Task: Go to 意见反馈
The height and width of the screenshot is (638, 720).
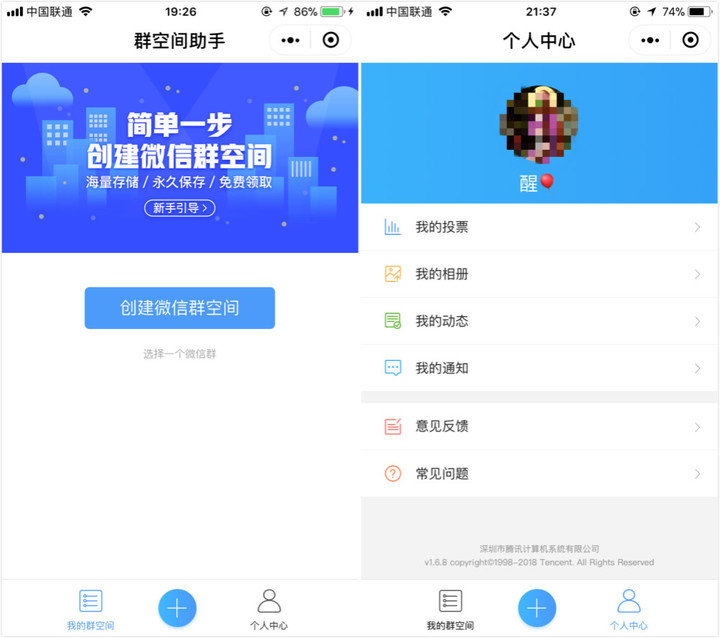Action: 540,426
